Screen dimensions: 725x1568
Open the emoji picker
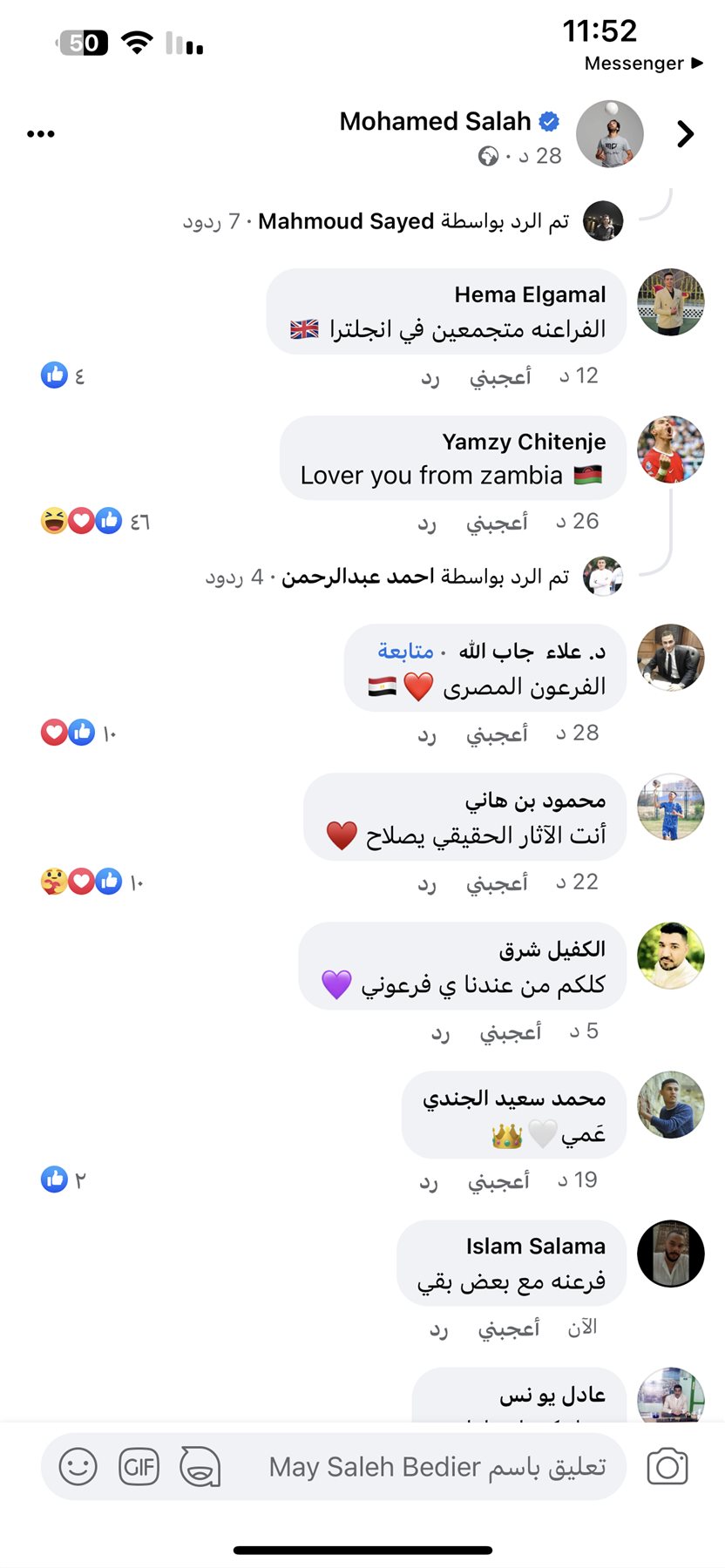78,1467
